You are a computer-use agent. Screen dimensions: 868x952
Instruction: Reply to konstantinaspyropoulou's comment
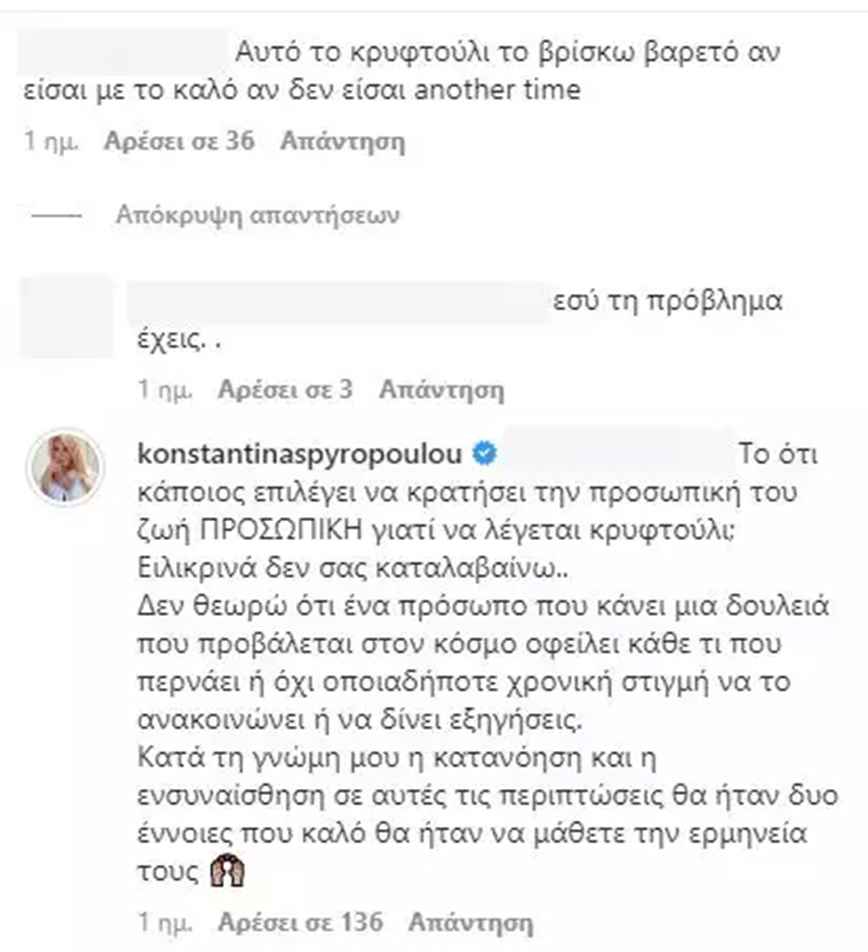pyautogui.click(x=471, y=921)
